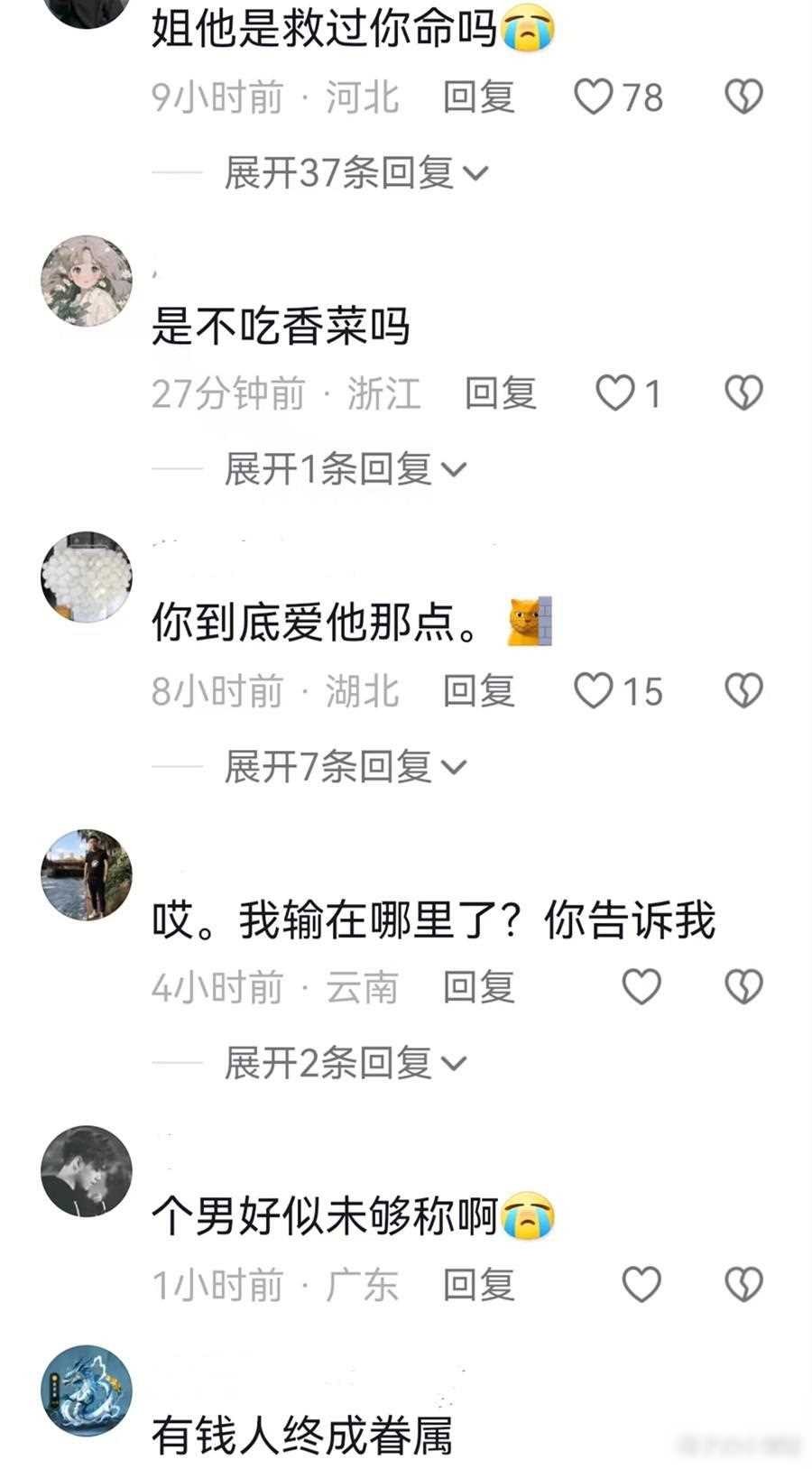
Task: Expand 1 reply under 浙江 comment
Action: [x=345, y=469]
